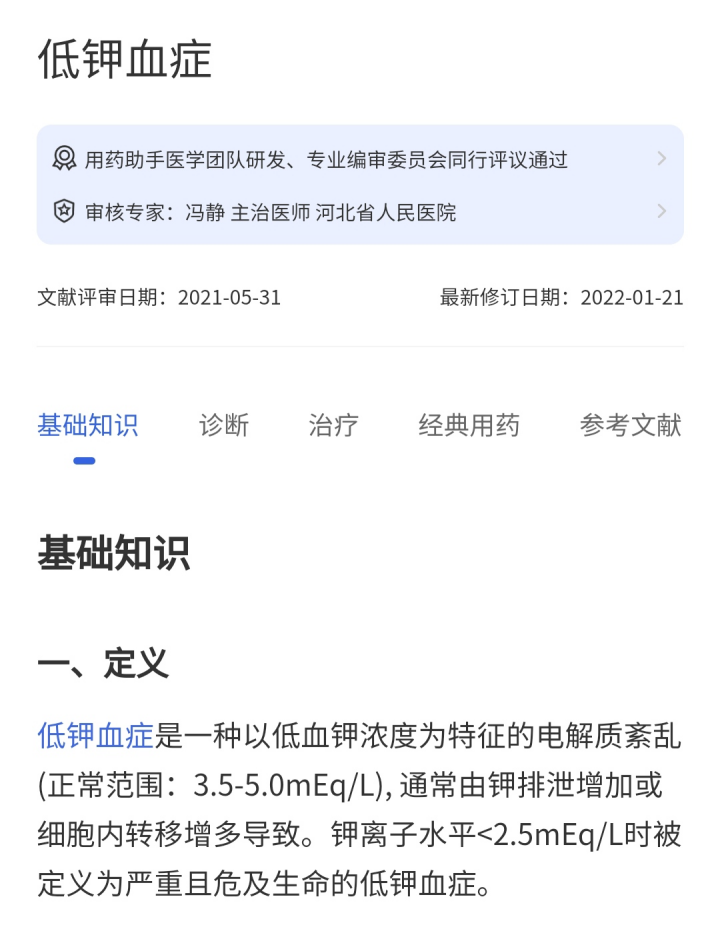Open the blue 低钾血症 link in definition
This screenshot has height=931, width=720.
click(95, 737)
